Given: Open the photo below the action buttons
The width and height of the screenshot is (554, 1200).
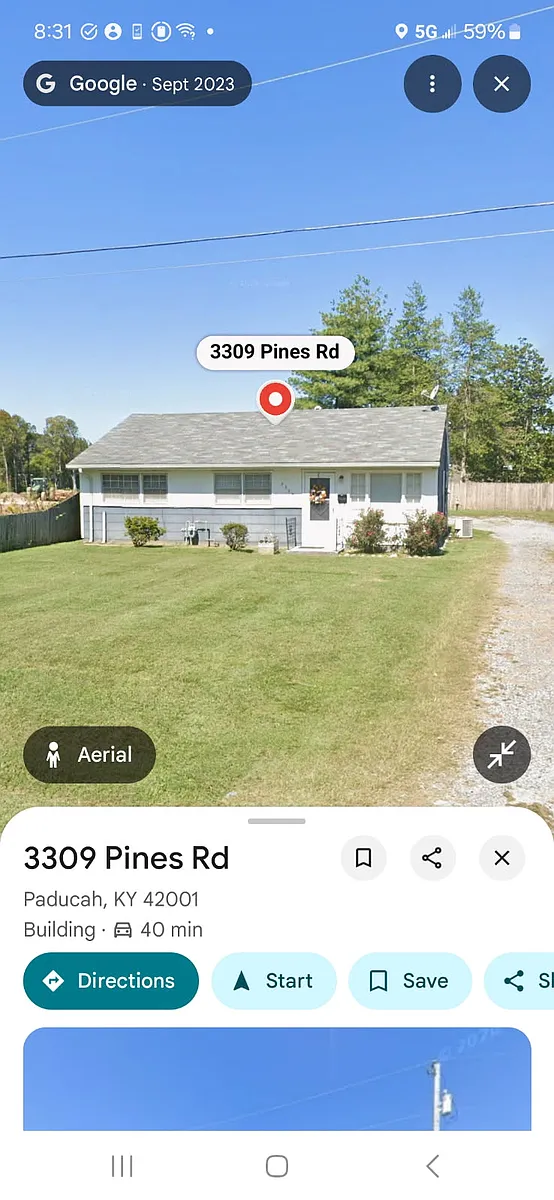Looking at the screenshot, I should click(x=277, y=1079).
